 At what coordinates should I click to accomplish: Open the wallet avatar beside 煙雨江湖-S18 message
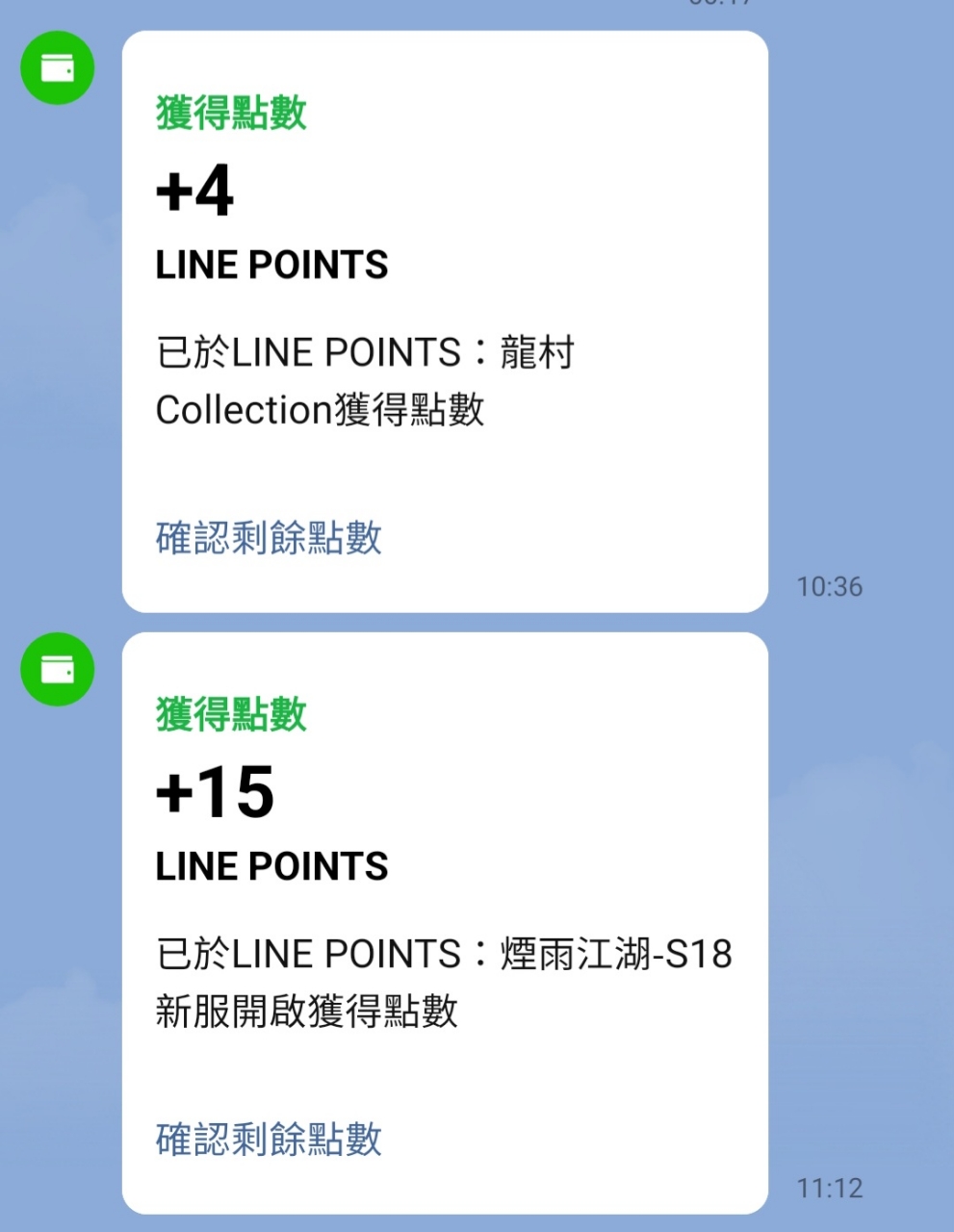click(58, 670)
